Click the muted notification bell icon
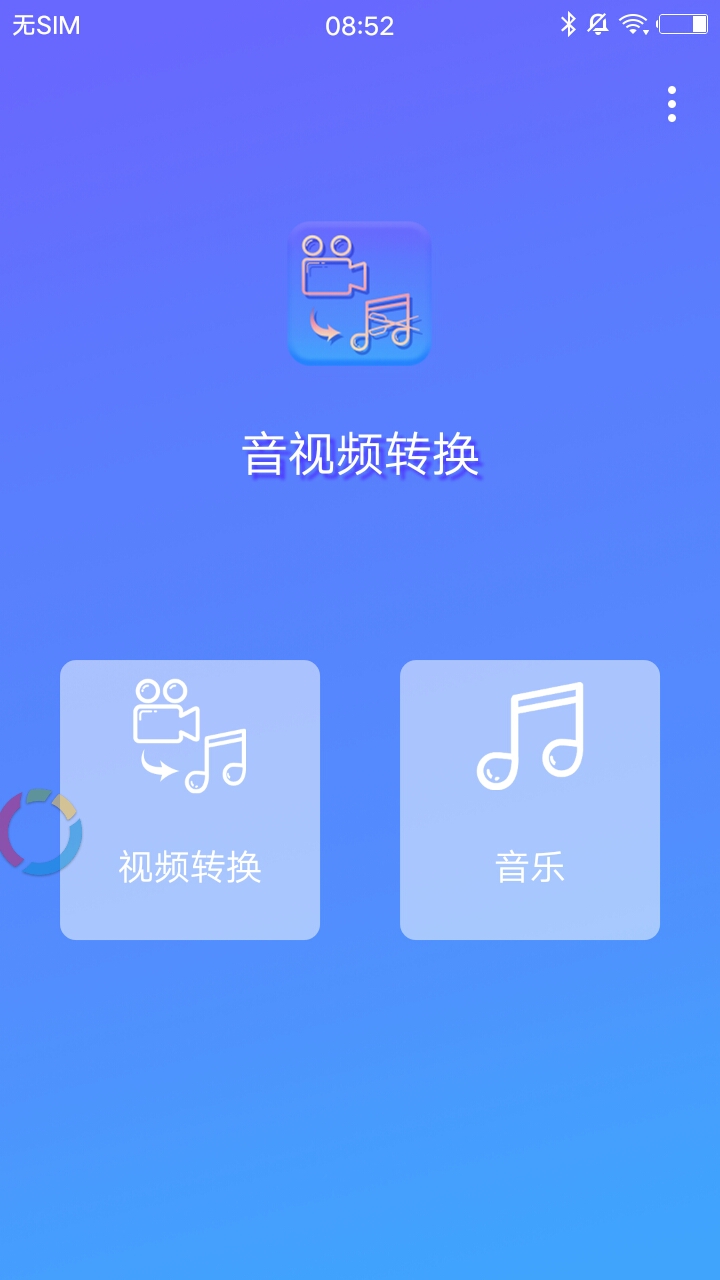Viewport: 720px width, 1280px height. point(600,25)
